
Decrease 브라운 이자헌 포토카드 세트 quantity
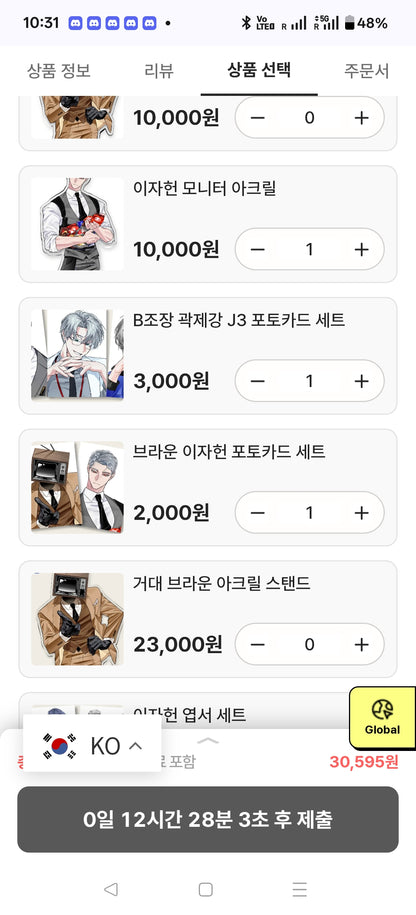pyautogui.click(x=257, y=513)
